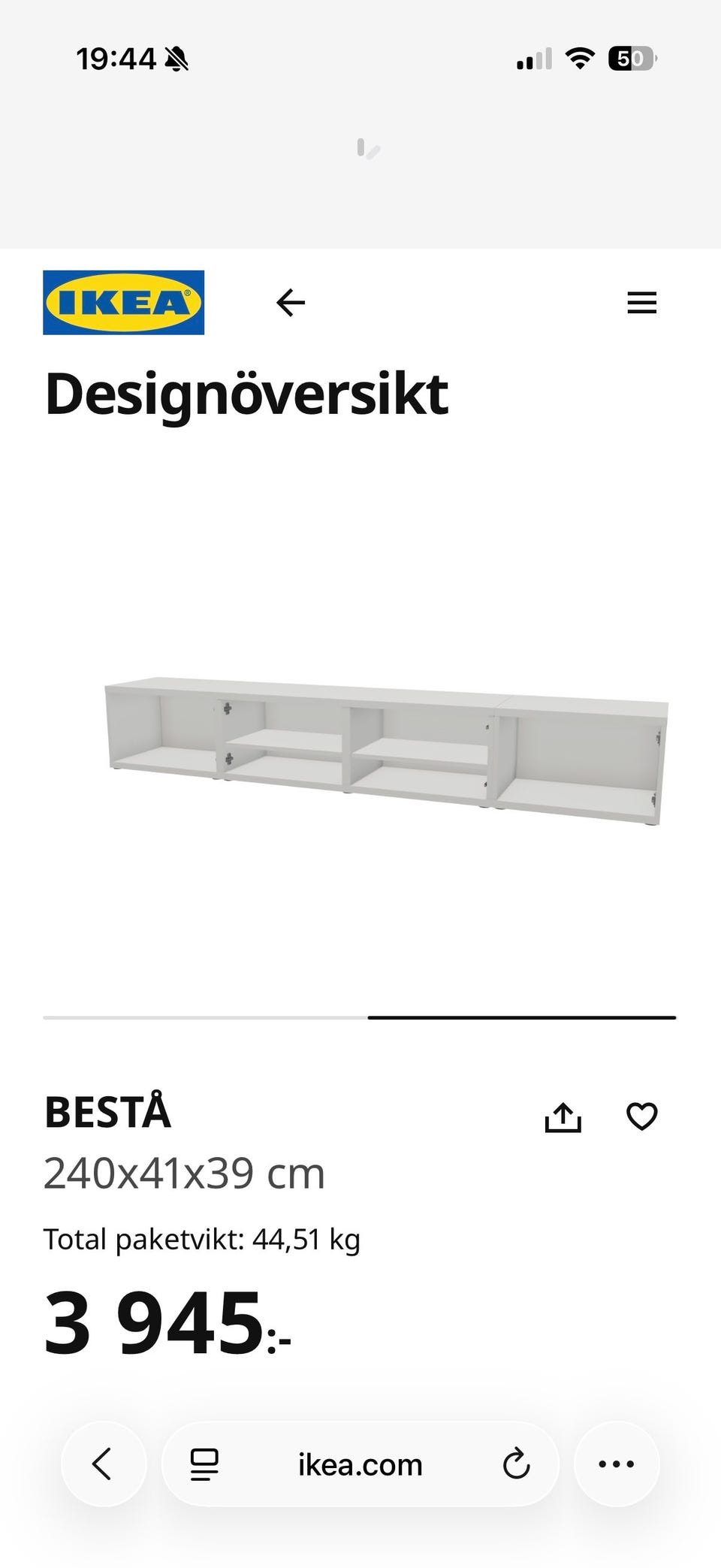Reload the ikea.com page

click(516, 1464)
